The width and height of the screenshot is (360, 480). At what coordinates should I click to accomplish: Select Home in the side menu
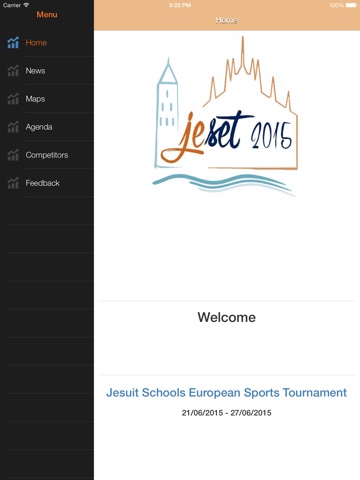(x=47, y=43)
